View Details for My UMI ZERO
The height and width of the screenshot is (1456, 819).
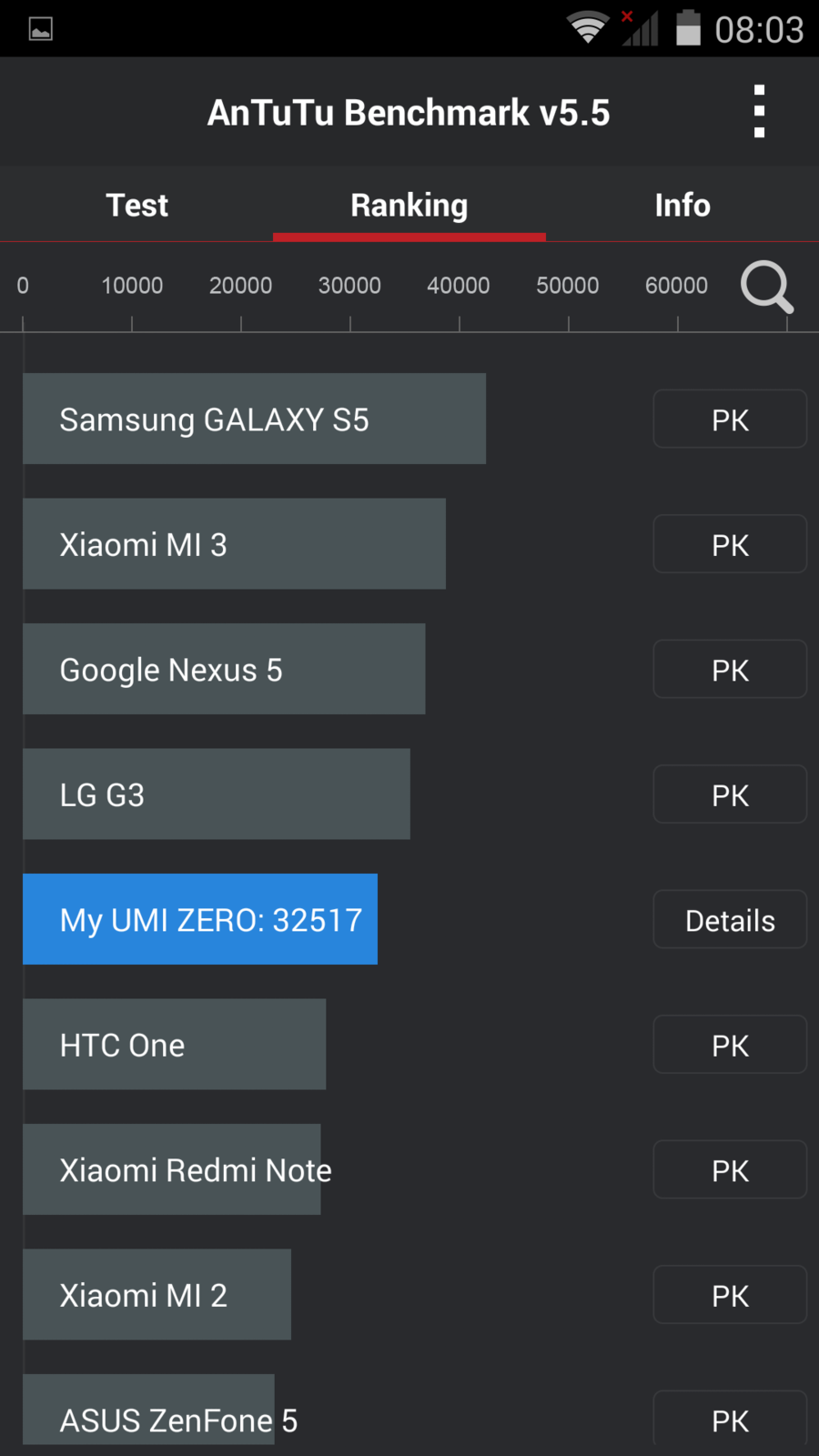(x=730, y=920)
